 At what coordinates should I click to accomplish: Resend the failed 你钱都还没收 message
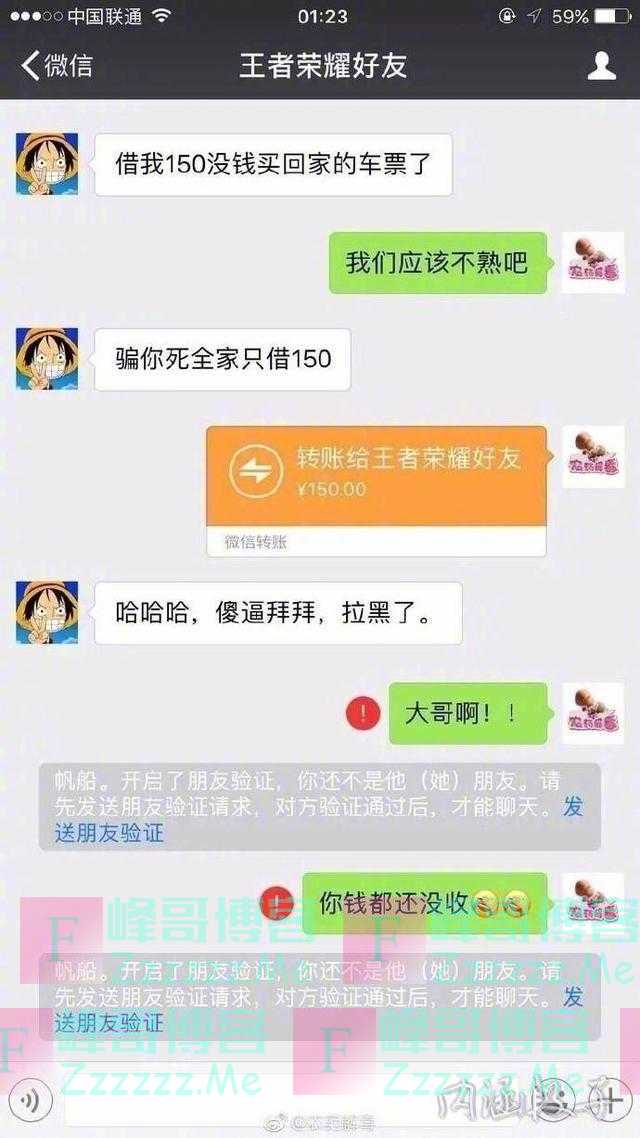[x=277, y=904]
